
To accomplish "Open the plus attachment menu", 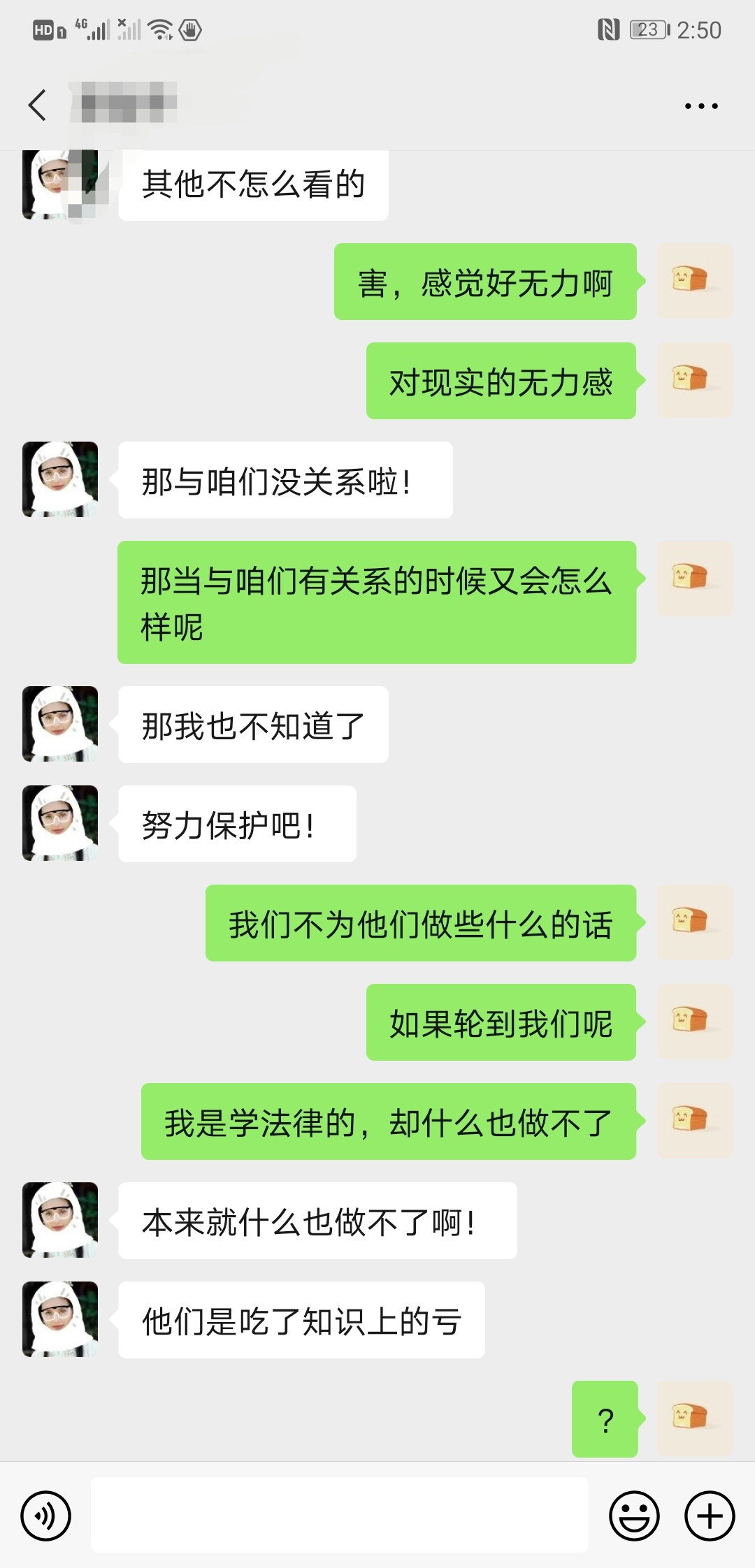I will click(709, 1516).
